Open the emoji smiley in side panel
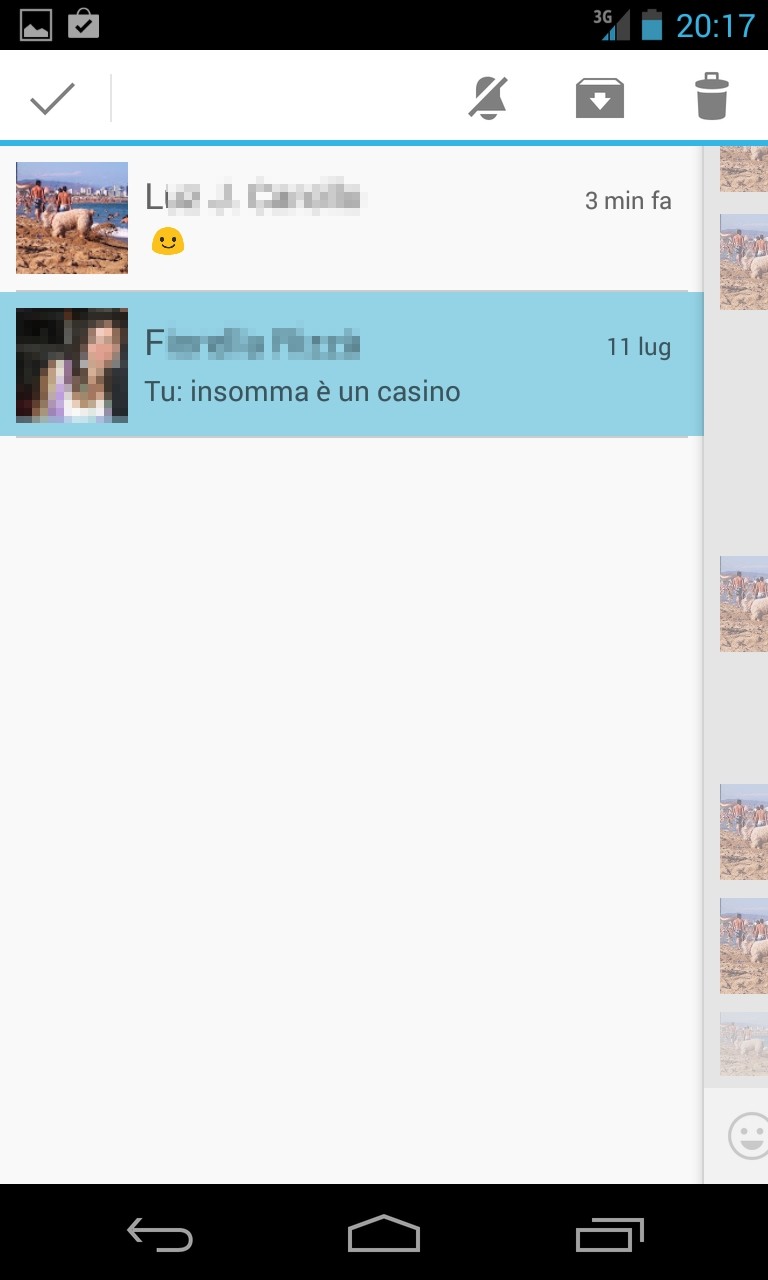The width and height of the screenshot is (768, 1280). [x=748, y=1136]
